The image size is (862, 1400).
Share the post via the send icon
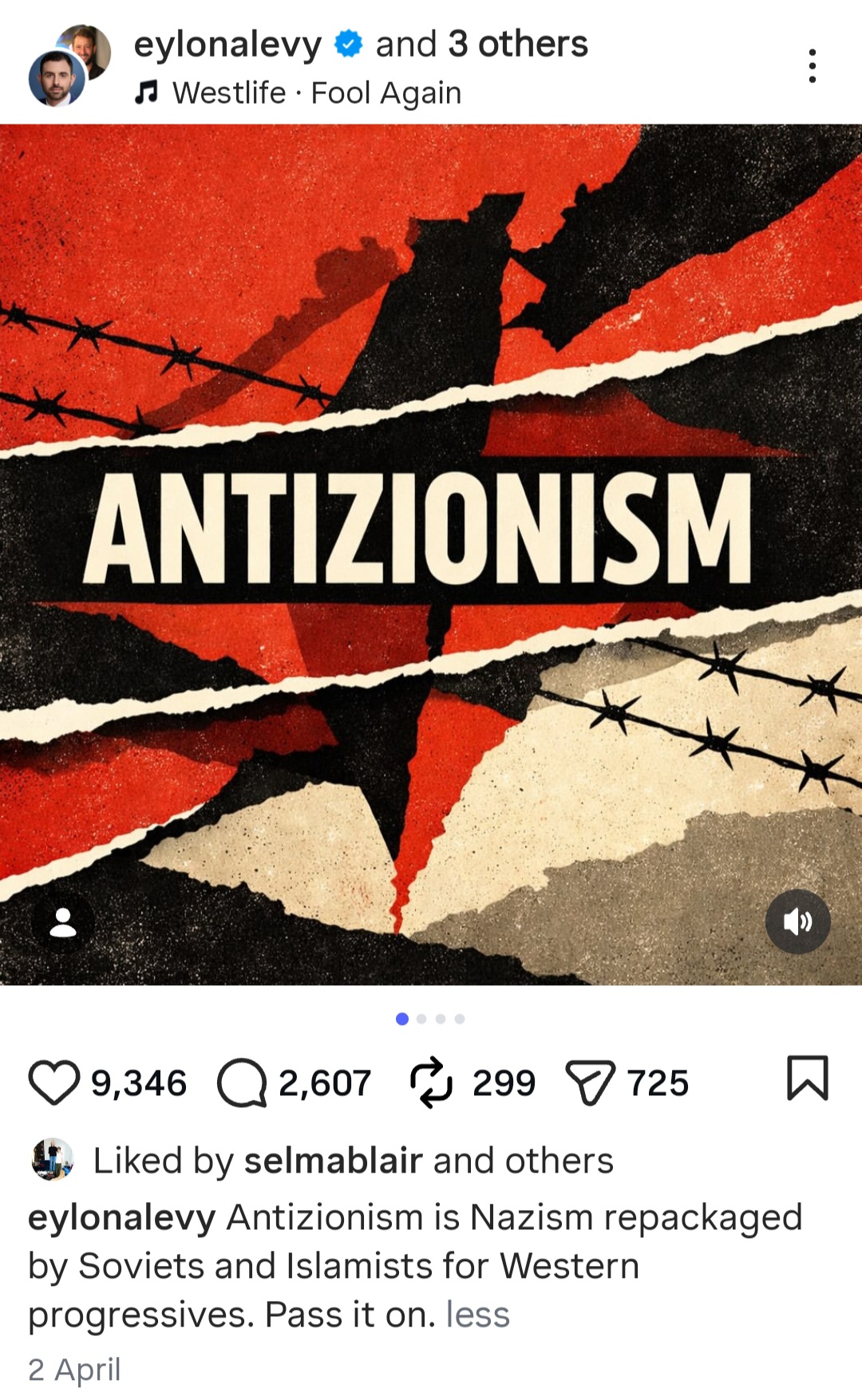590,1083
